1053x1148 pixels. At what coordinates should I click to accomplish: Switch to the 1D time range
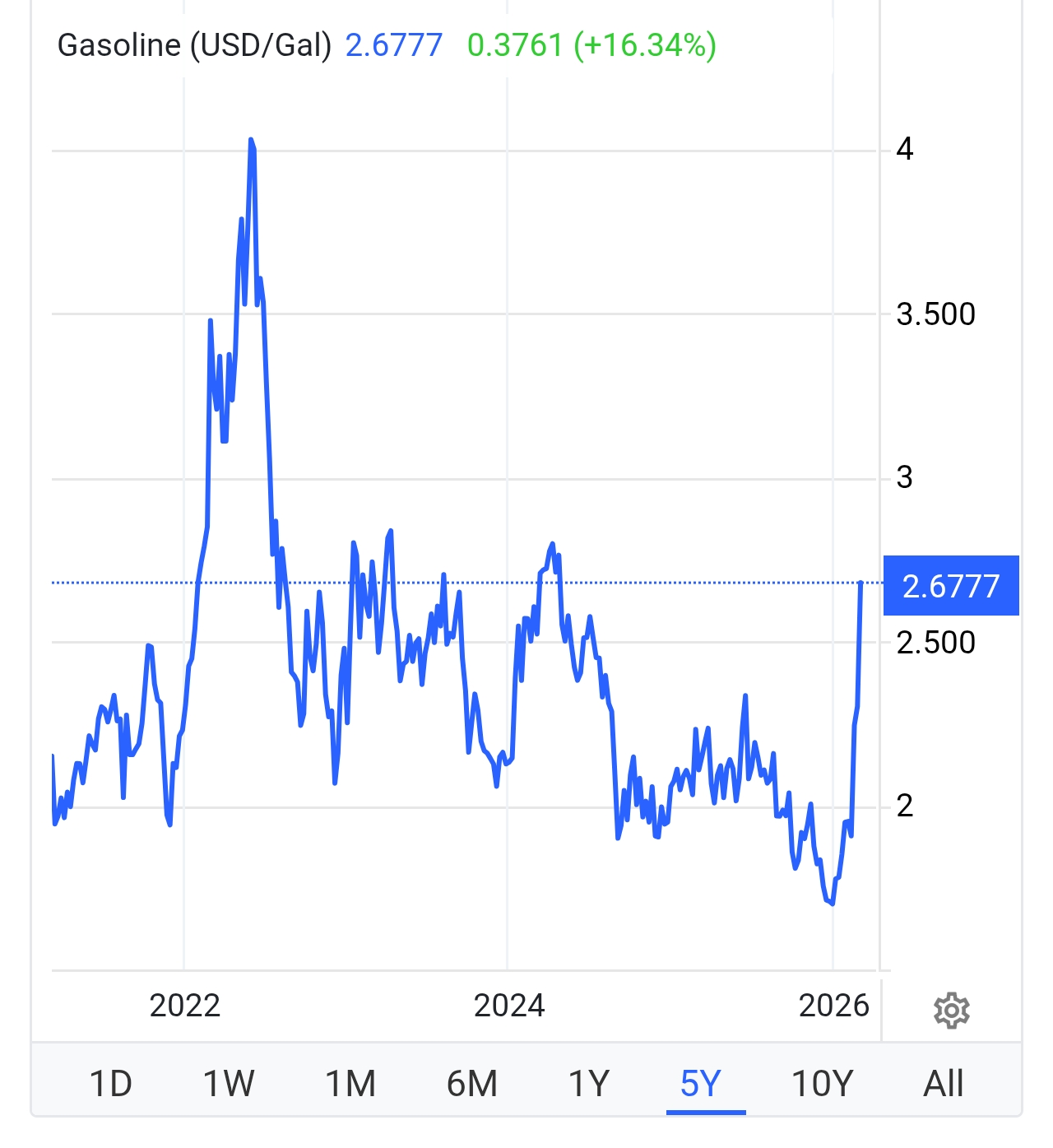[x=110, y=1083]
